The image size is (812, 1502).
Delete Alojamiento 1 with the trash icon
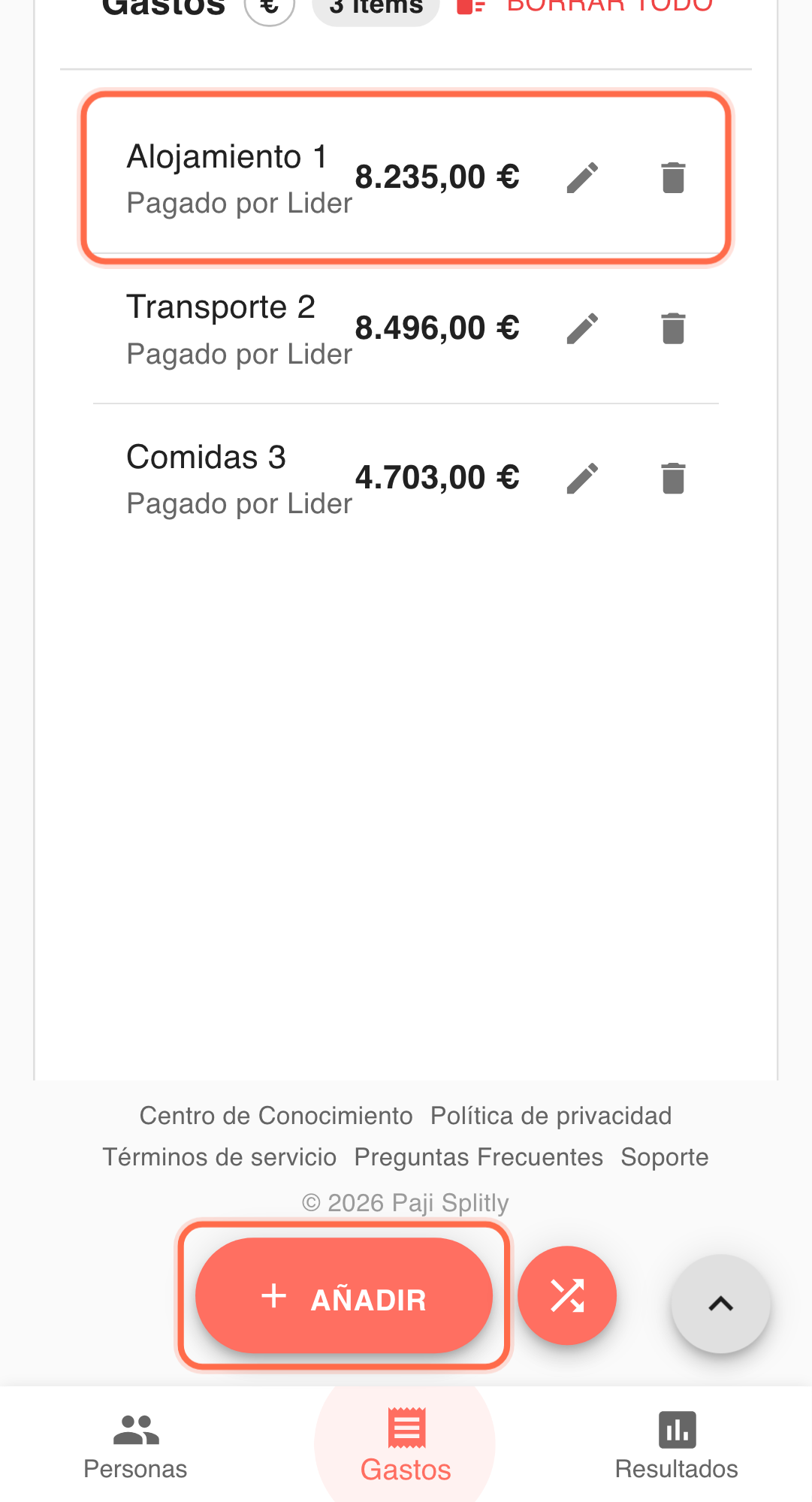[672, 177]
